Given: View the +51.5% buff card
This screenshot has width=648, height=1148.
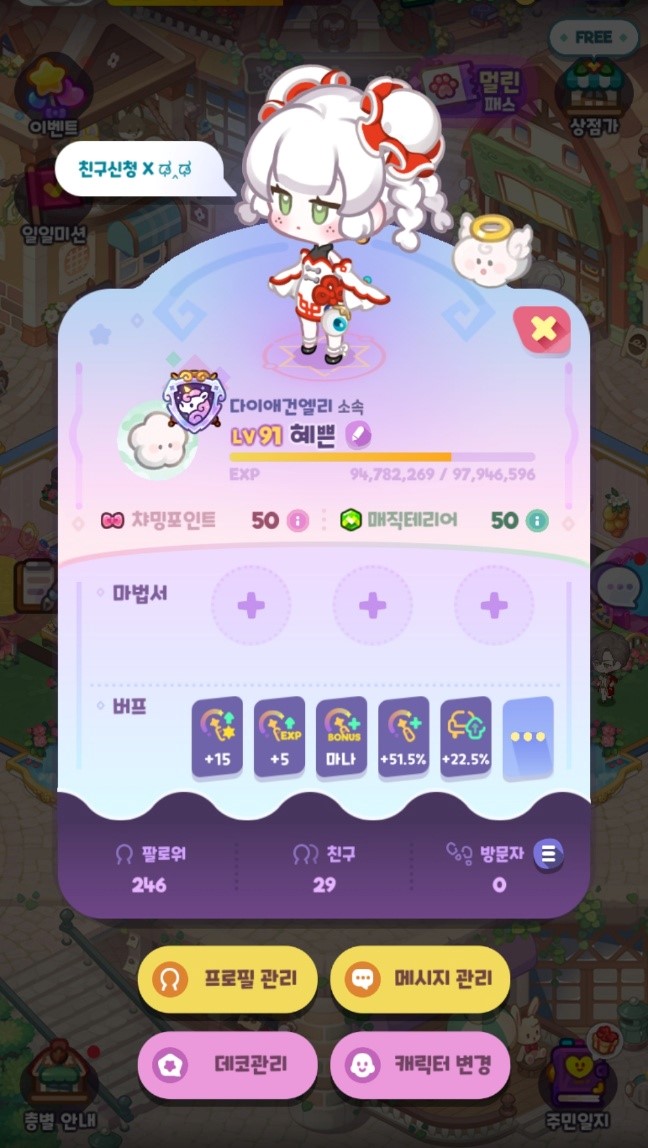Looking at the screenshot, I should coord(403,737).
